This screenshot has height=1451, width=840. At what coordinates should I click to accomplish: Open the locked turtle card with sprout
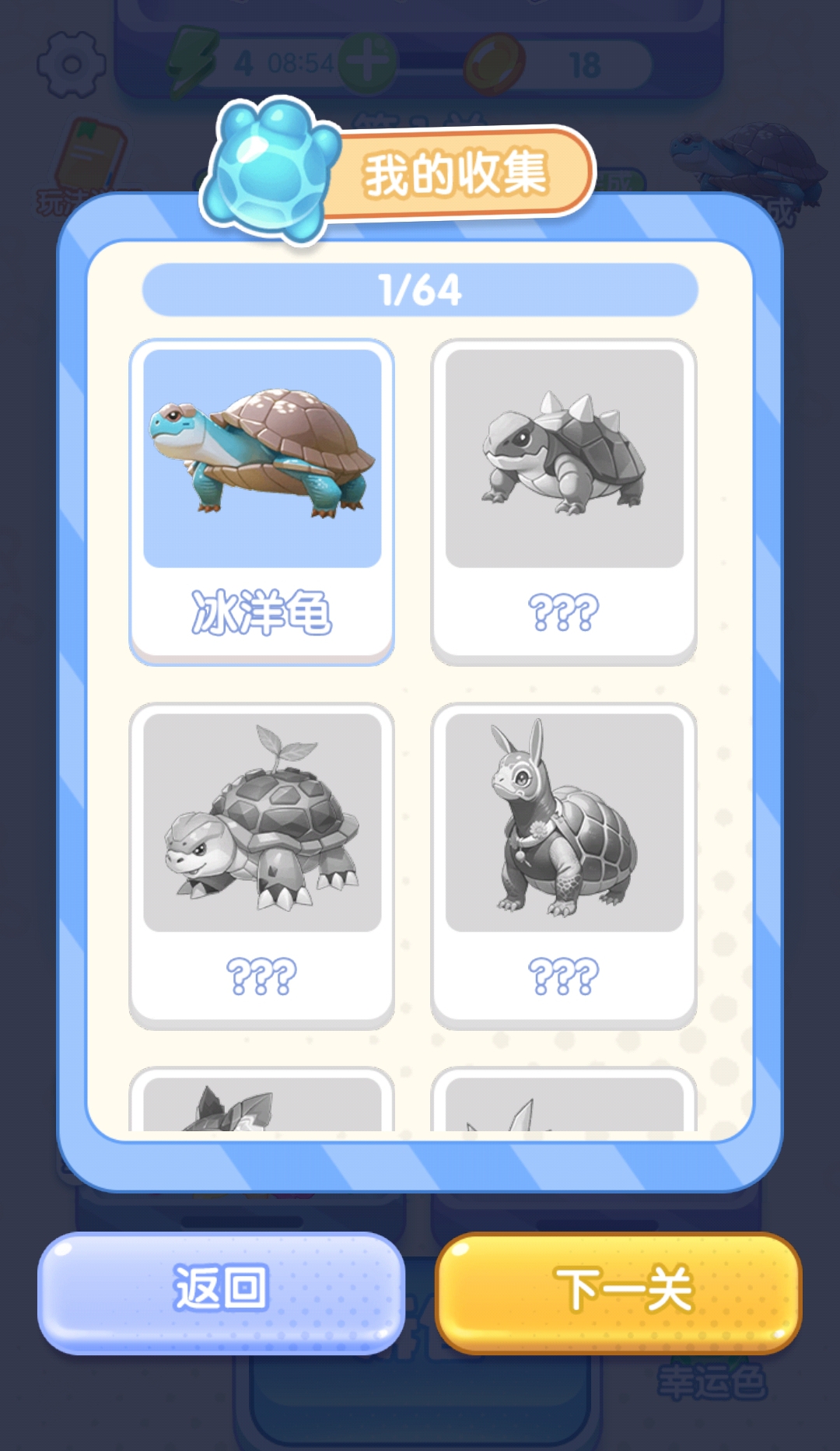[x=262, y=864]
